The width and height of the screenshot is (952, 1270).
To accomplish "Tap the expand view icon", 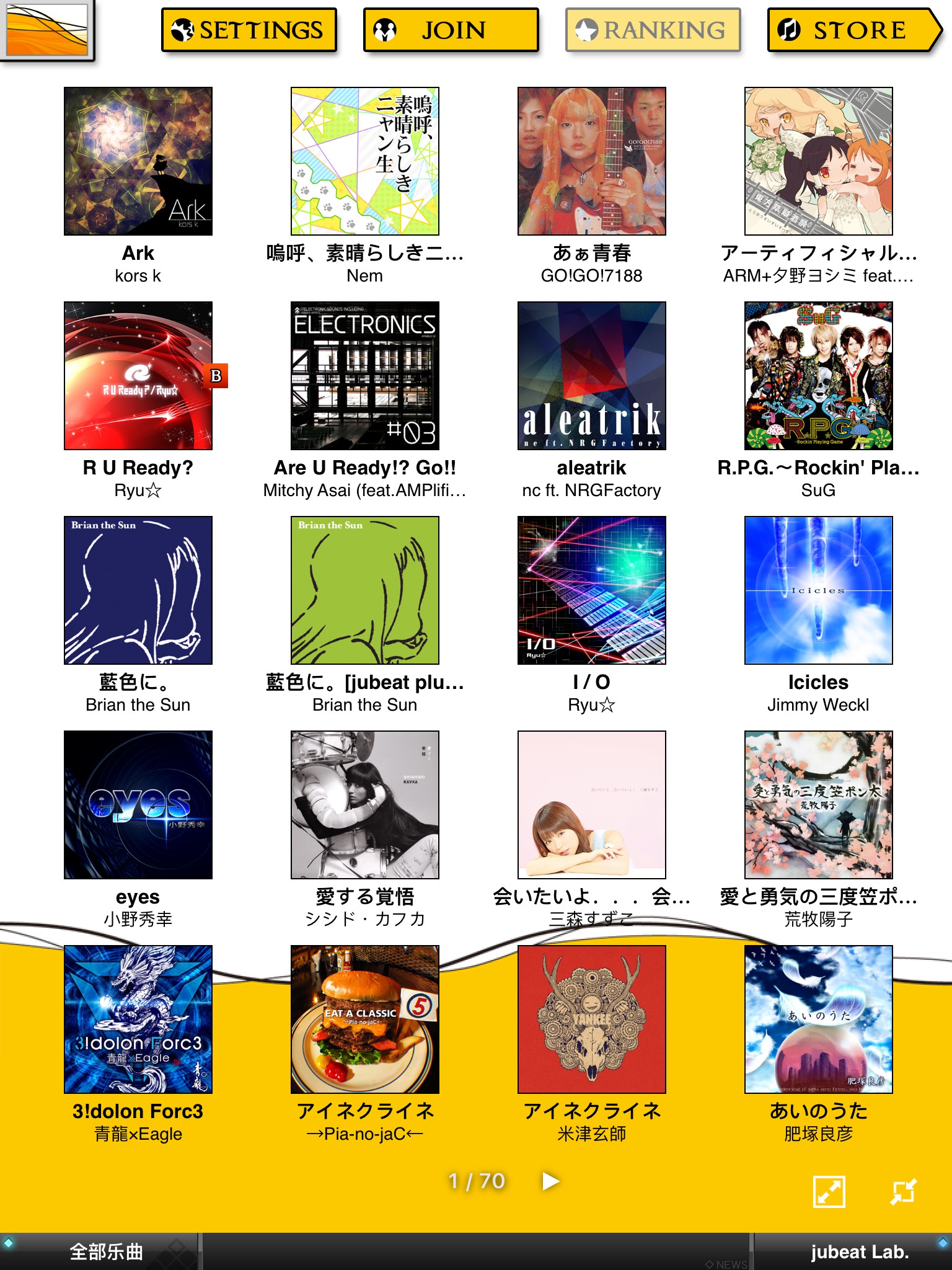I will click(x=829, y=1192).
